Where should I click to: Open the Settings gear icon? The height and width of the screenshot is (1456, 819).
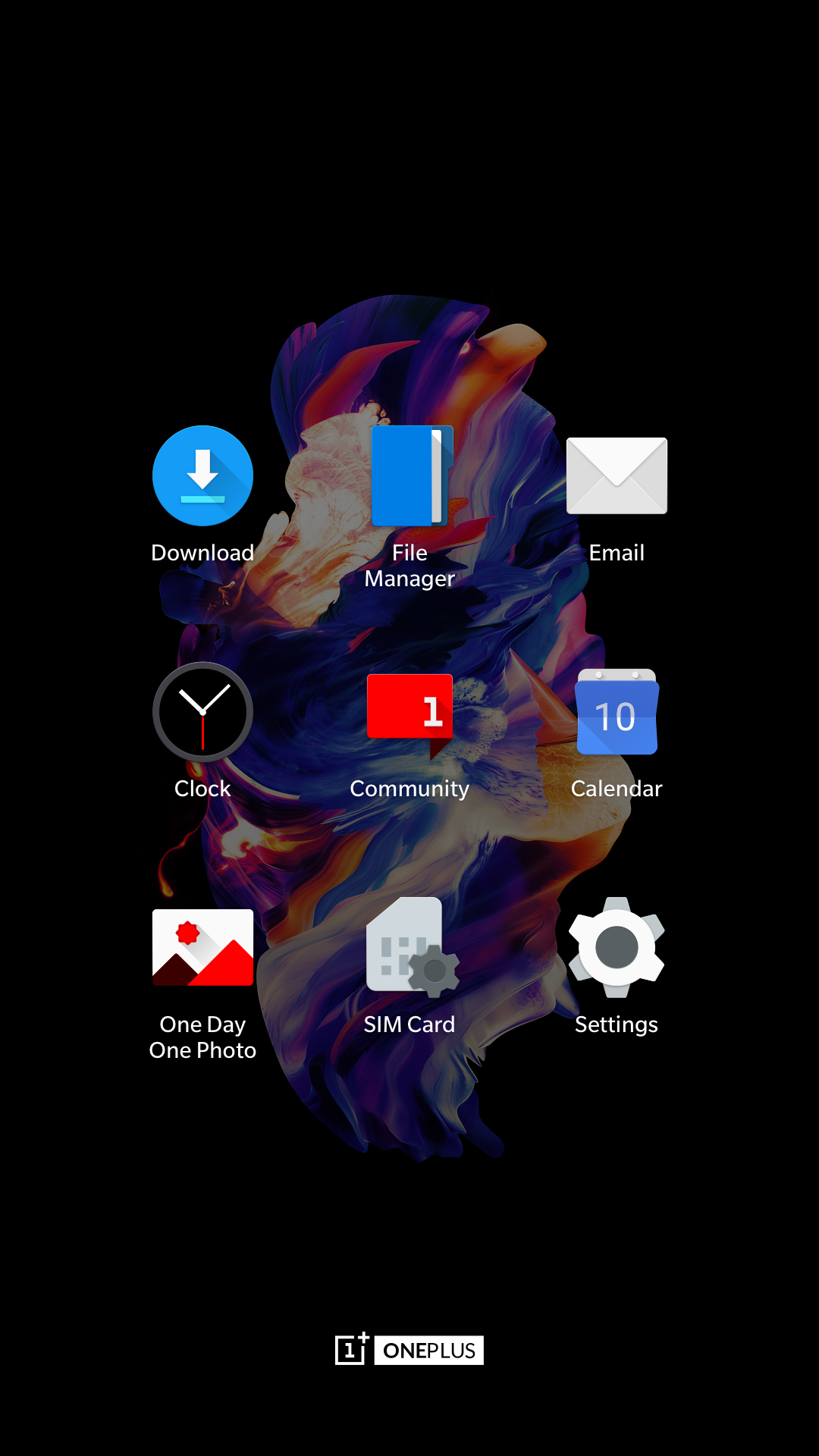(617, 948)
